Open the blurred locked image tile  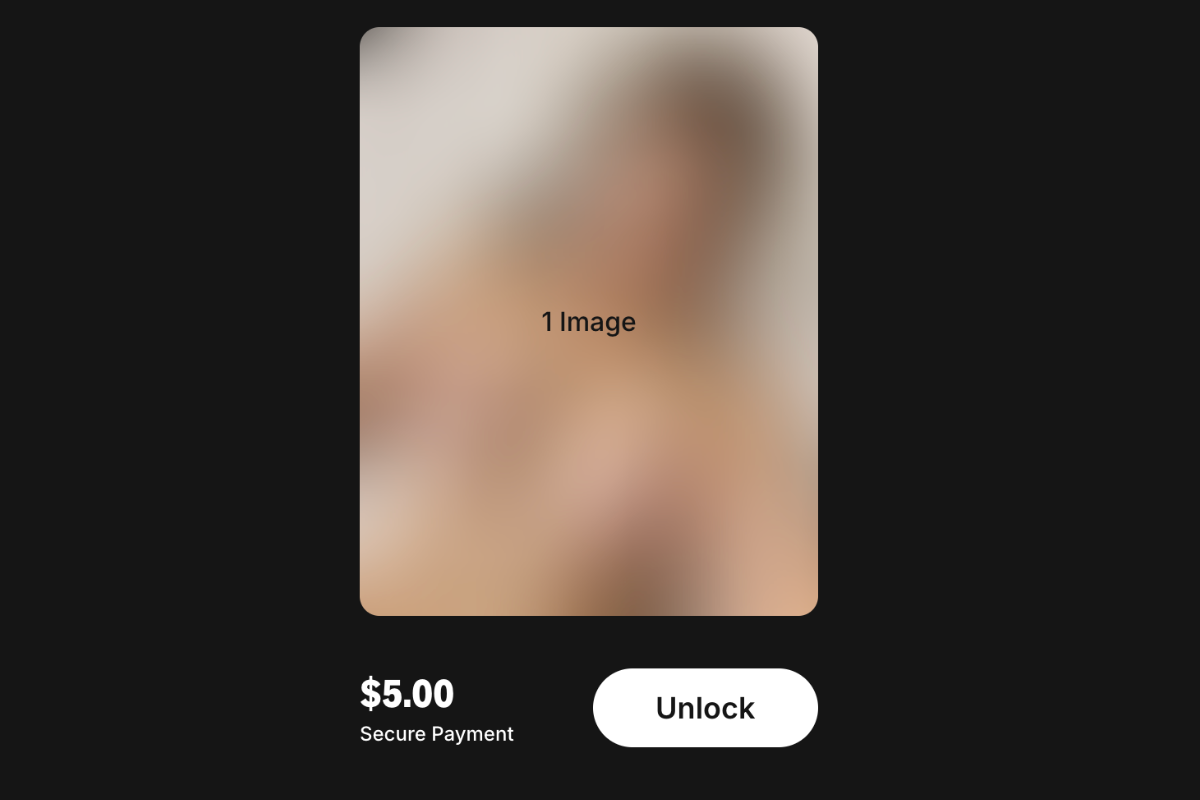(x=588, y=321)
